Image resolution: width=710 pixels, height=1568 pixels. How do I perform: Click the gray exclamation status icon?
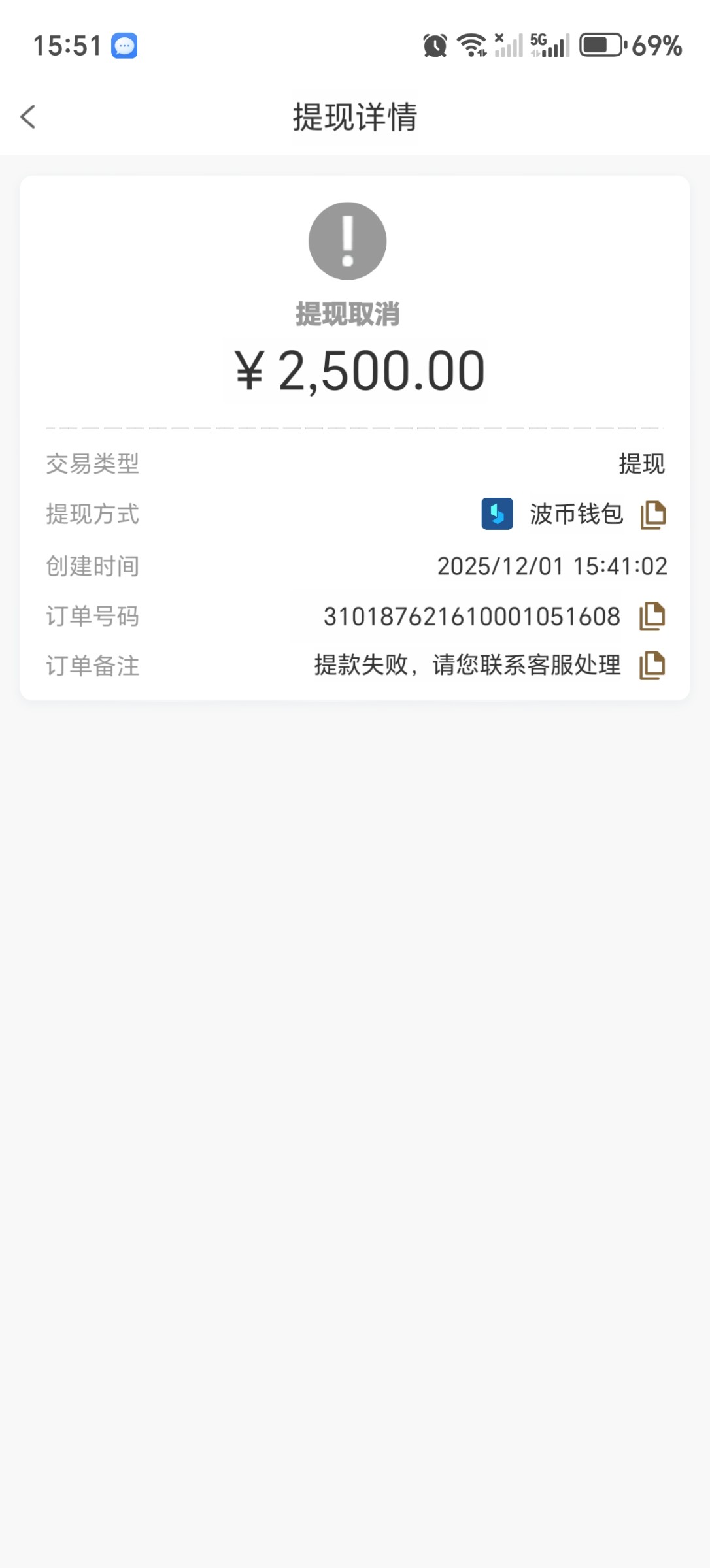click(347, 240)
